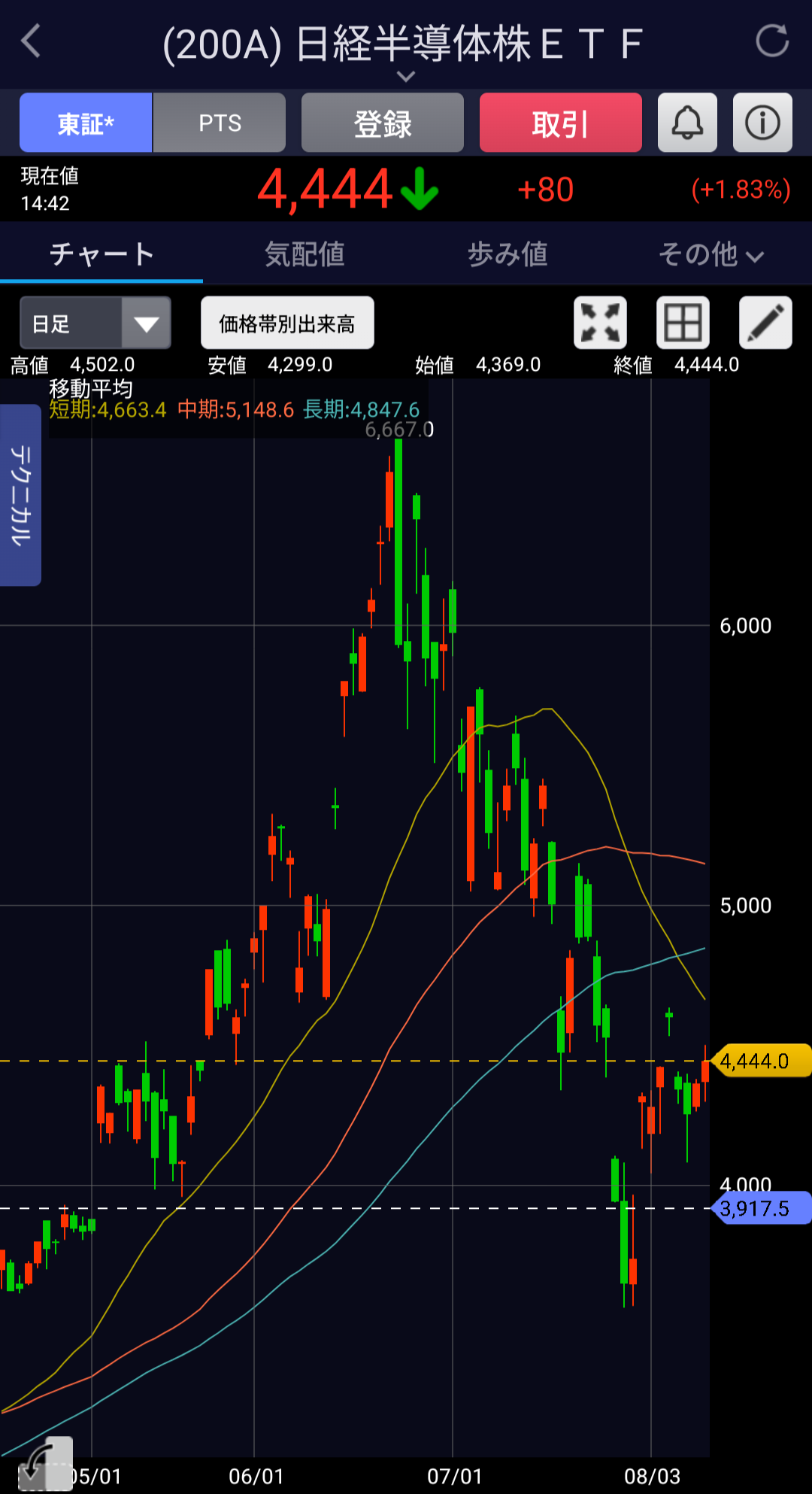Image resolution: width=812 pixels, height=1494 pixels.
Task: Switch to the 歩み値 tab
Action: pyautogui.click(x=507, y=254)
